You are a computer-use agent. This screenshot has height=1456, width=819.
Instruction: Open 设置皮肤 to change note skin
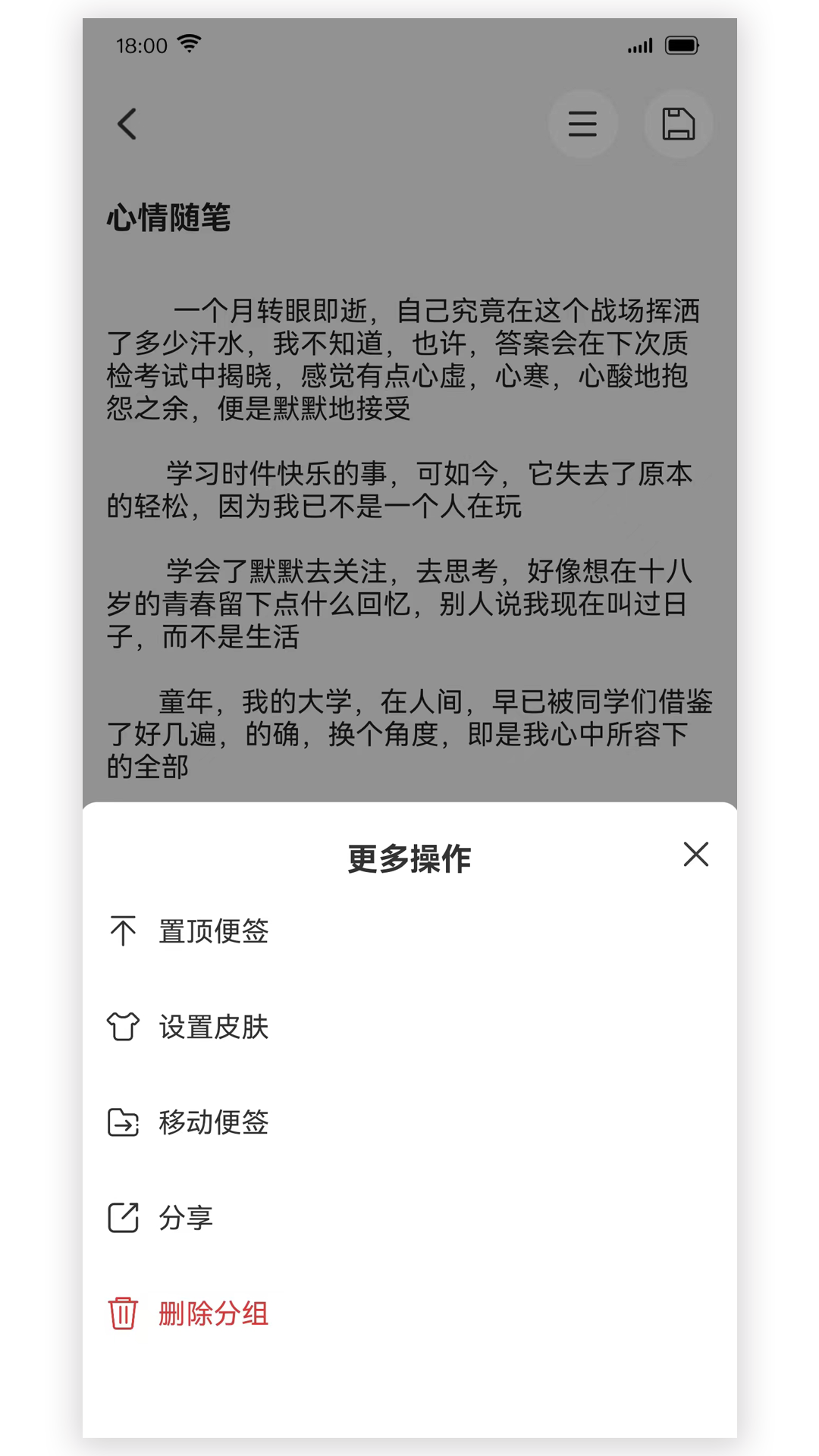tap(212, 1028)
